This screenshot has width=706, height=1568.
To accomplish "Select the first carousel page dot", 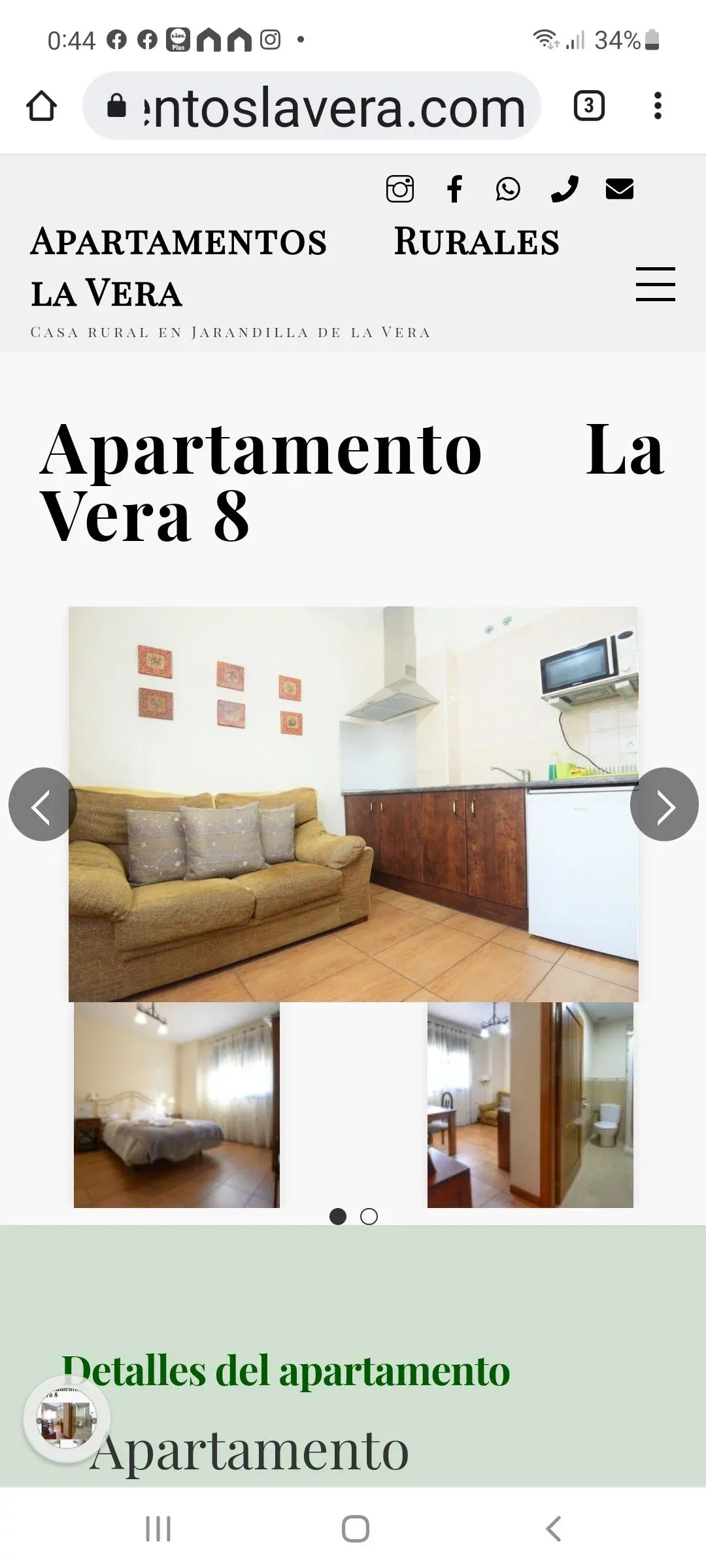I will point(338,1217).
